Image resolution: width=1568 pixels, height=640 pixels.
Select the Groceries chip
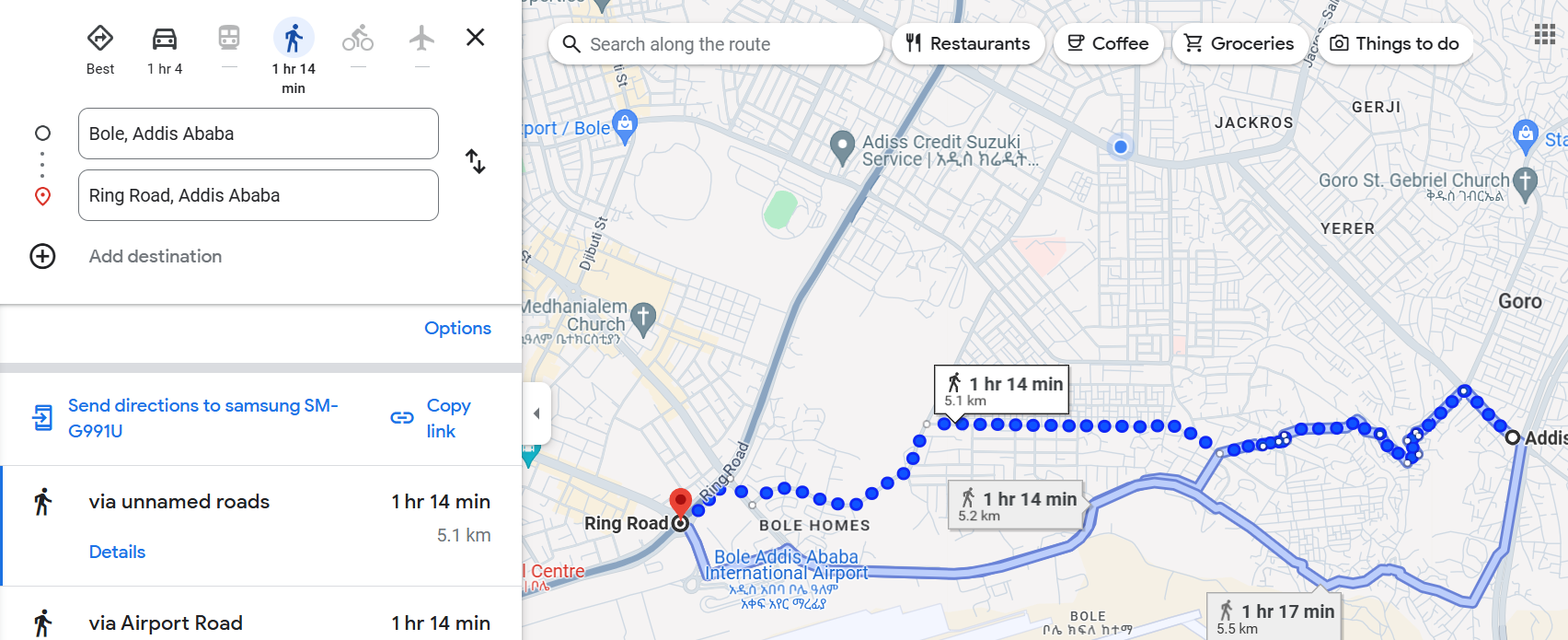pyautogui.click(x=1239, y=43)
